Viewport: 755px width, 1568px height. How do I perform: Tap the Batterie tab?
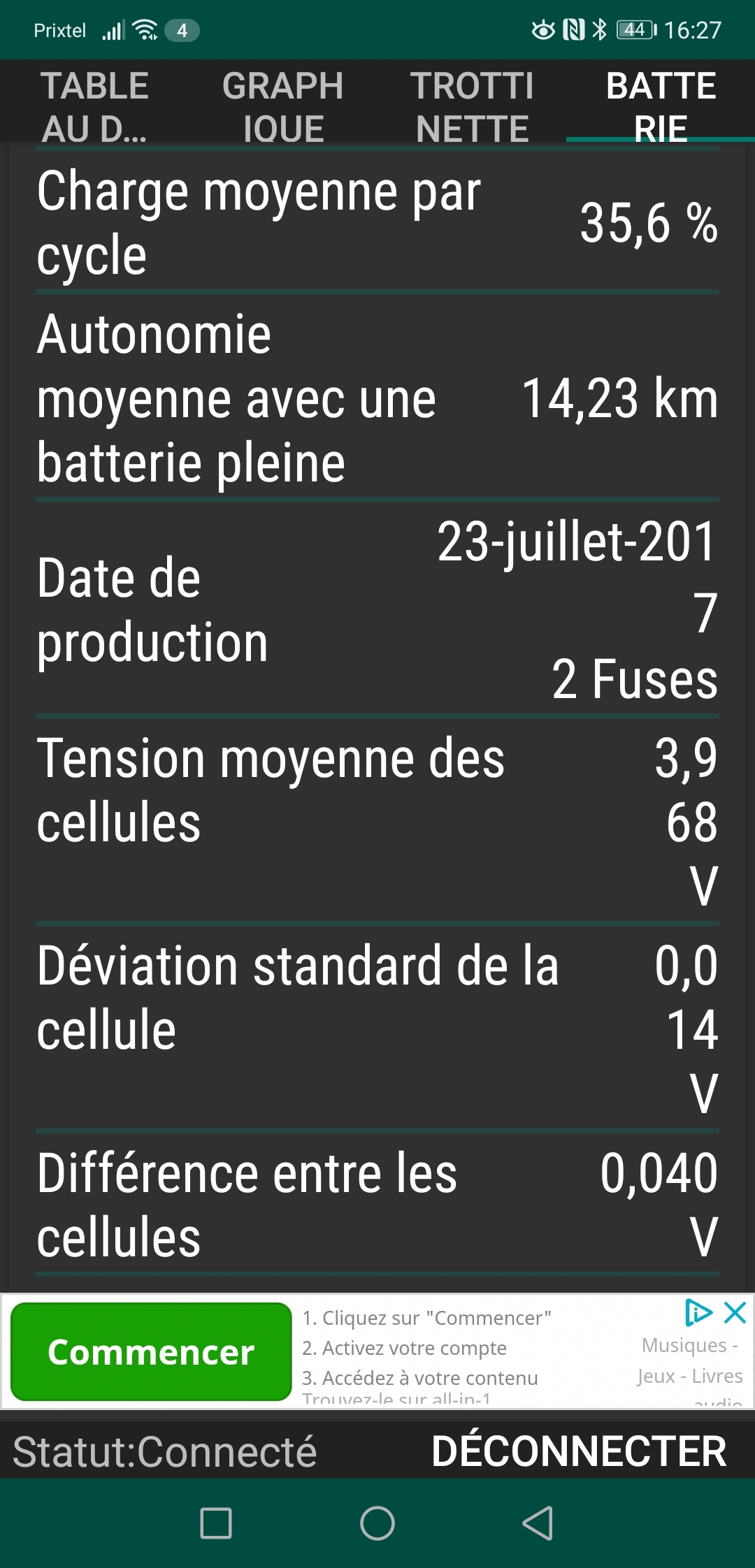click(661, 105)
